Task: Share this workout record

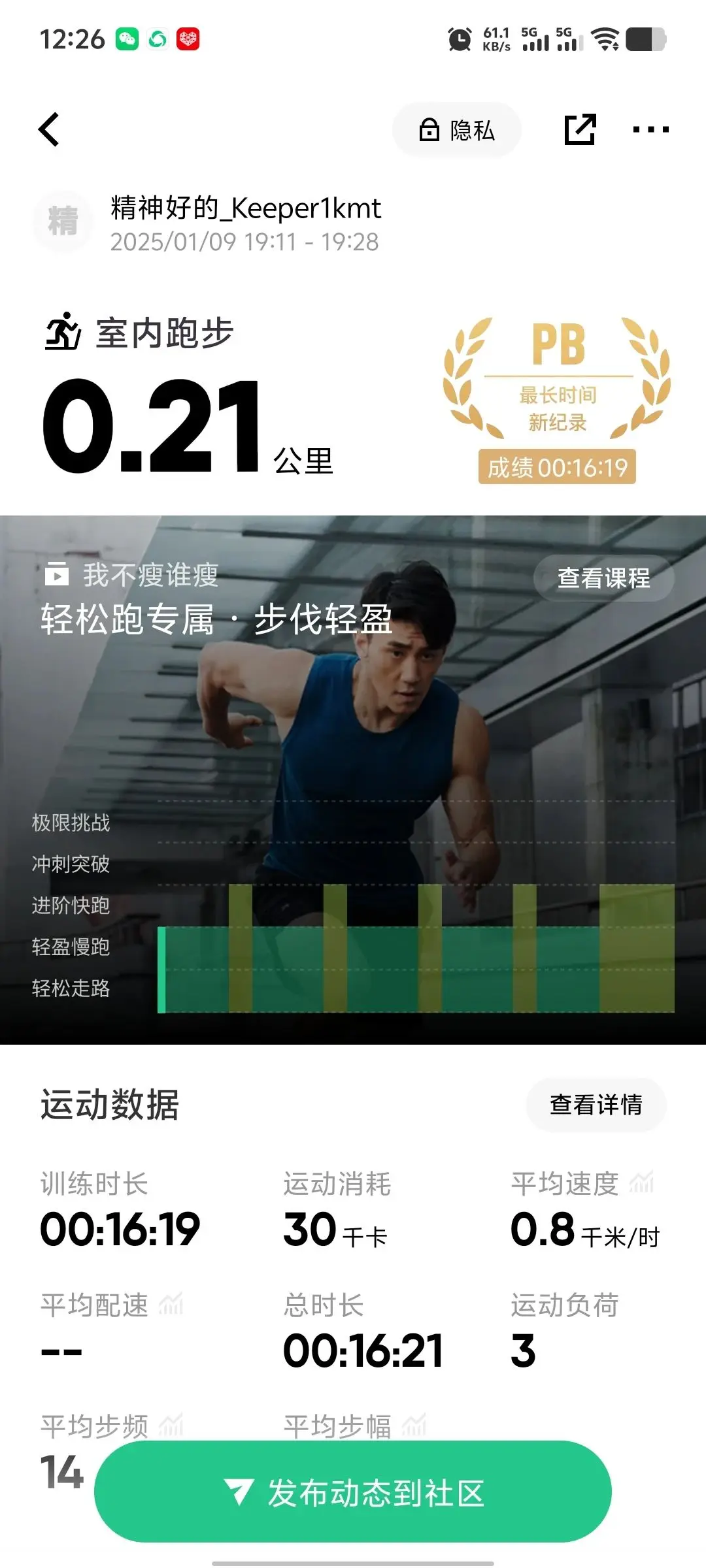Action: 580,129
